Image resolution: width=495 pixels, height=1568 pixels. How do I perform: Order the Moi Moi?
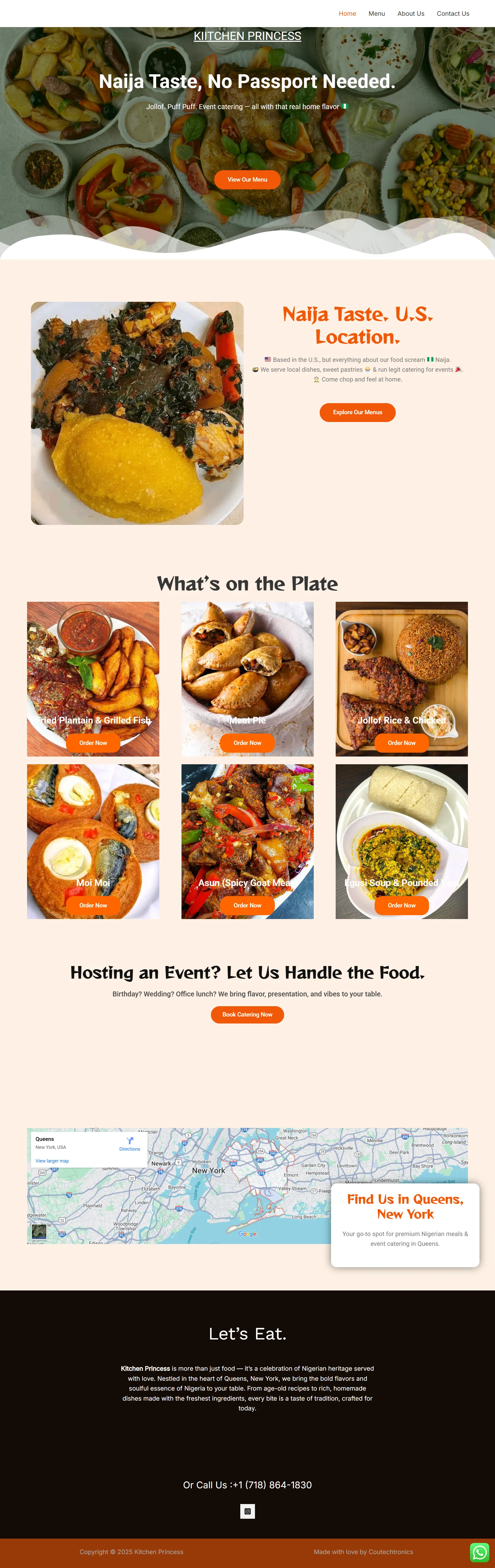click(93, 905)
